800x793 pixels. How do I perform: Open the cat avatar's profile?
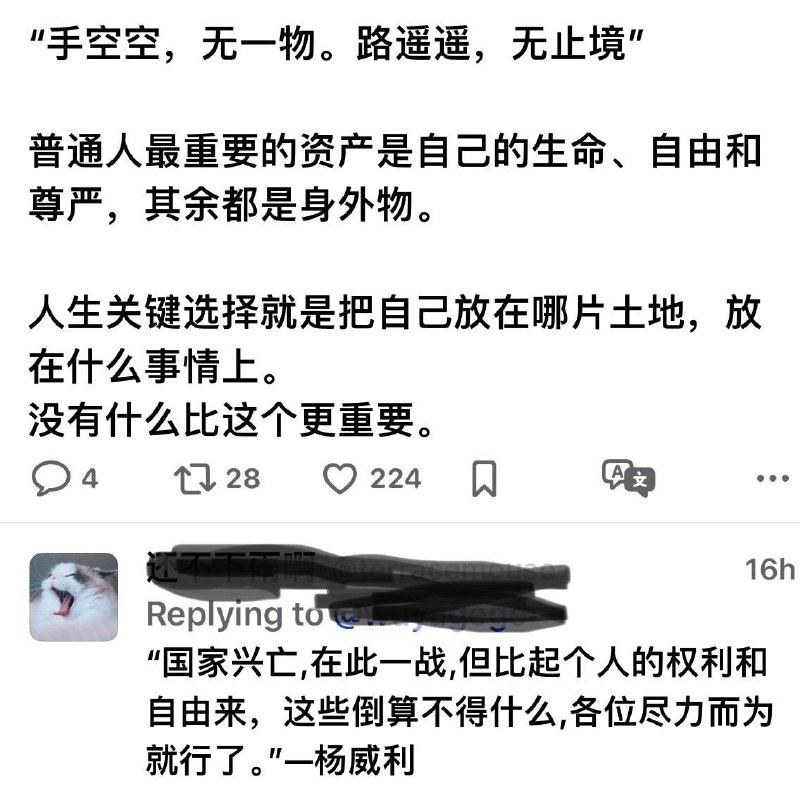tap(73, 597)
